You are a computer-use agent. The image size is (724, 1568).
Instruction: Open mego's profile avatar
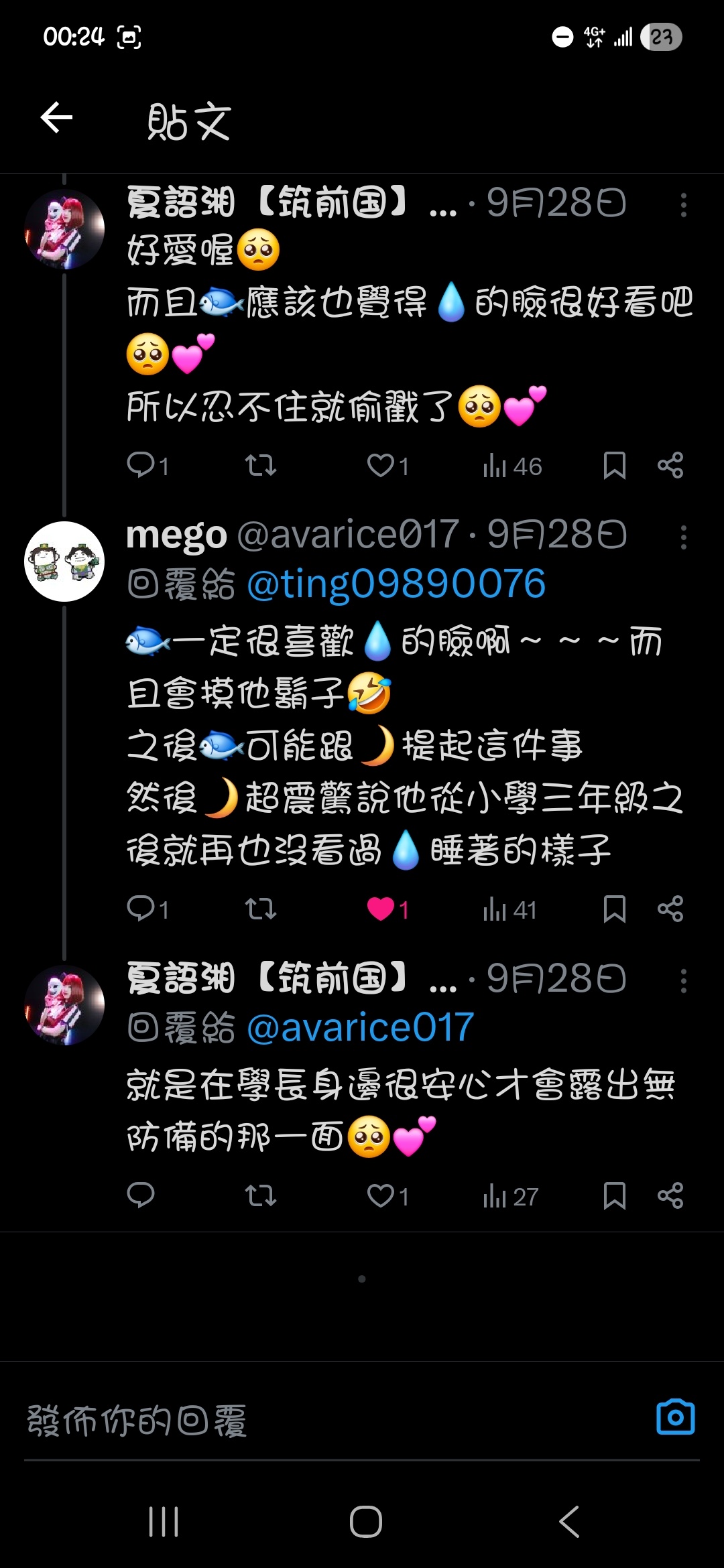click(64, 562)
